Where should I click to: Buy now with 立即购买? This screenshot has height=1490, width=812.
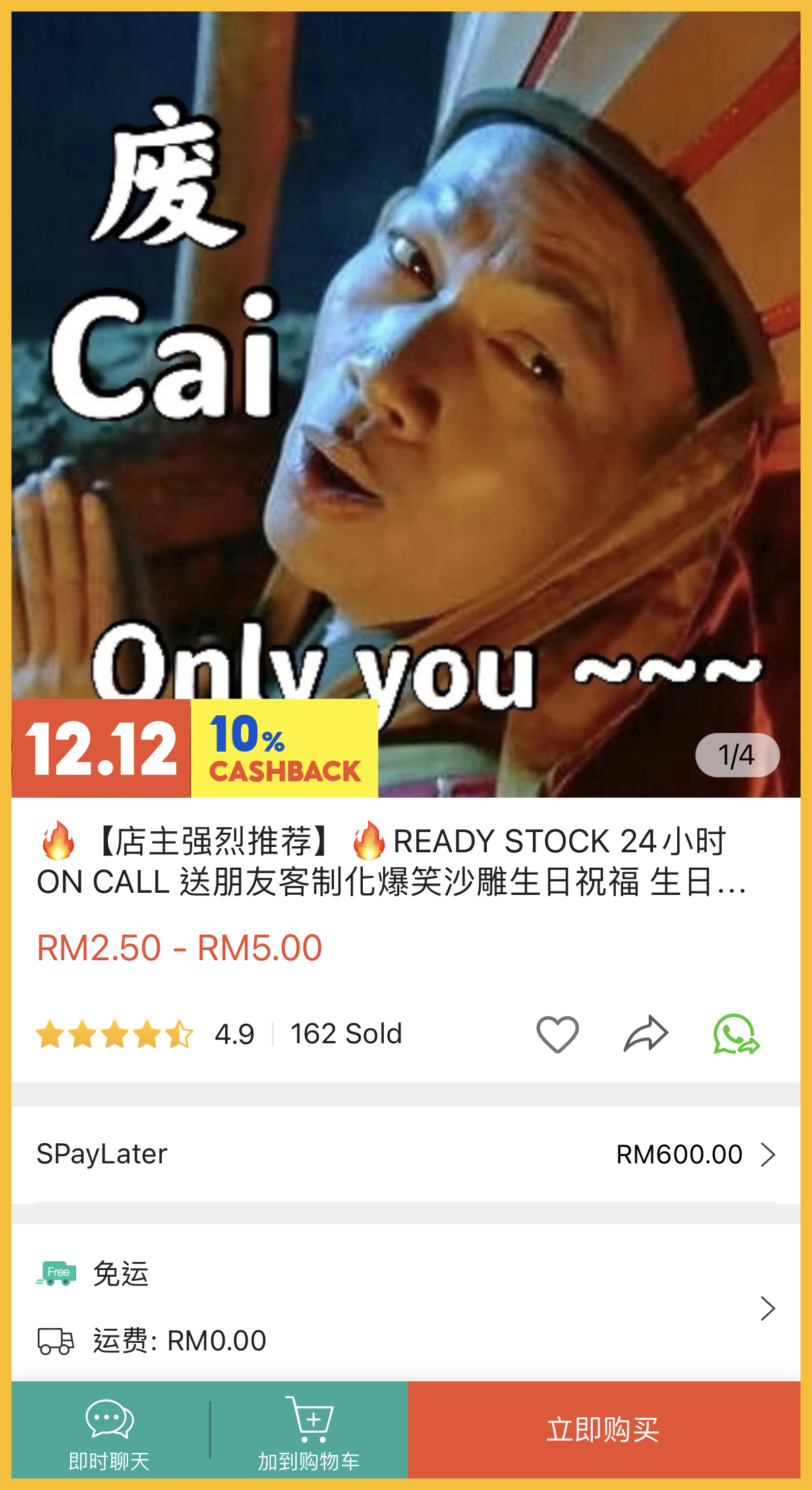604,1431
